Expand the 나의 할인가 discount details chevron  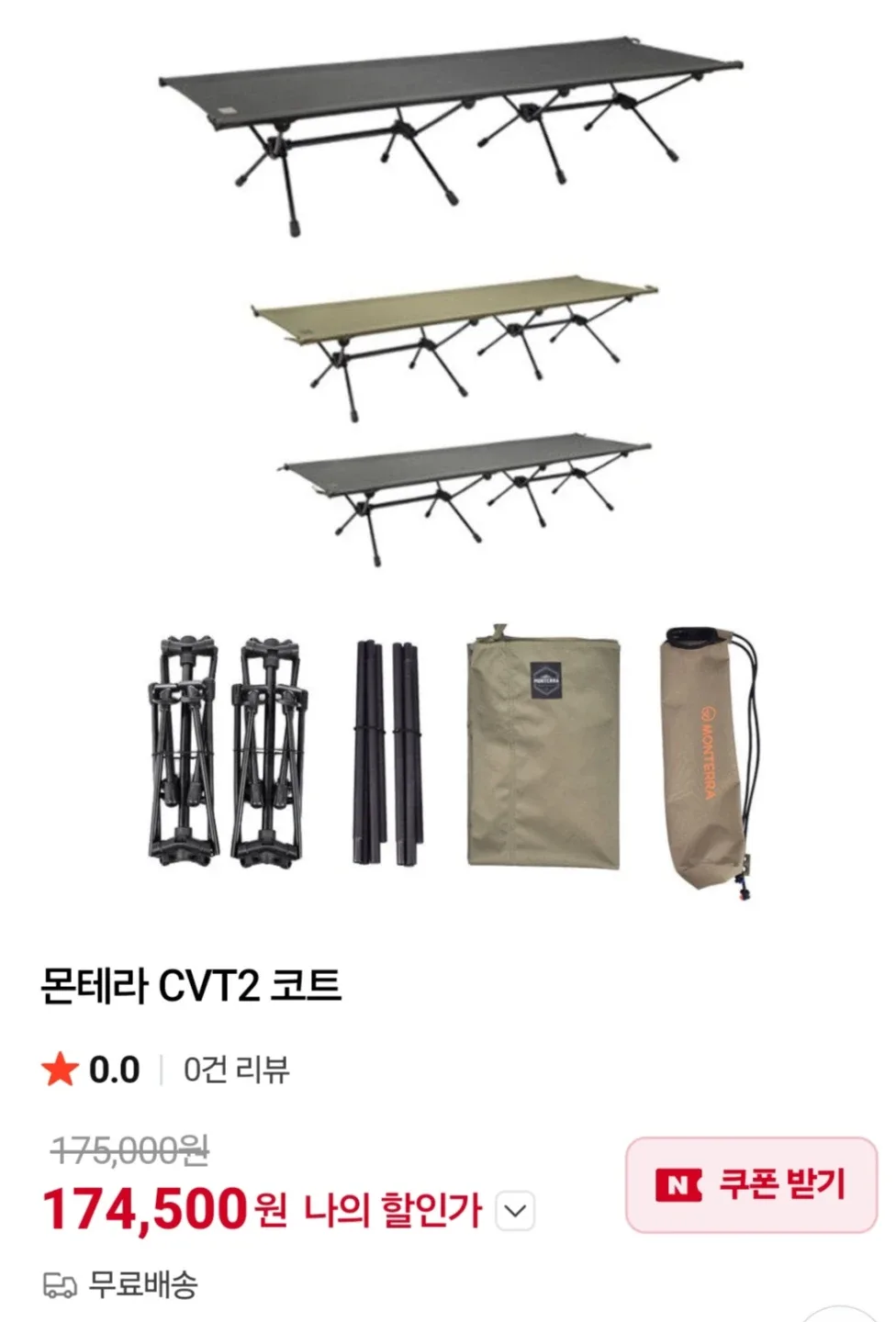[515, 1211]
